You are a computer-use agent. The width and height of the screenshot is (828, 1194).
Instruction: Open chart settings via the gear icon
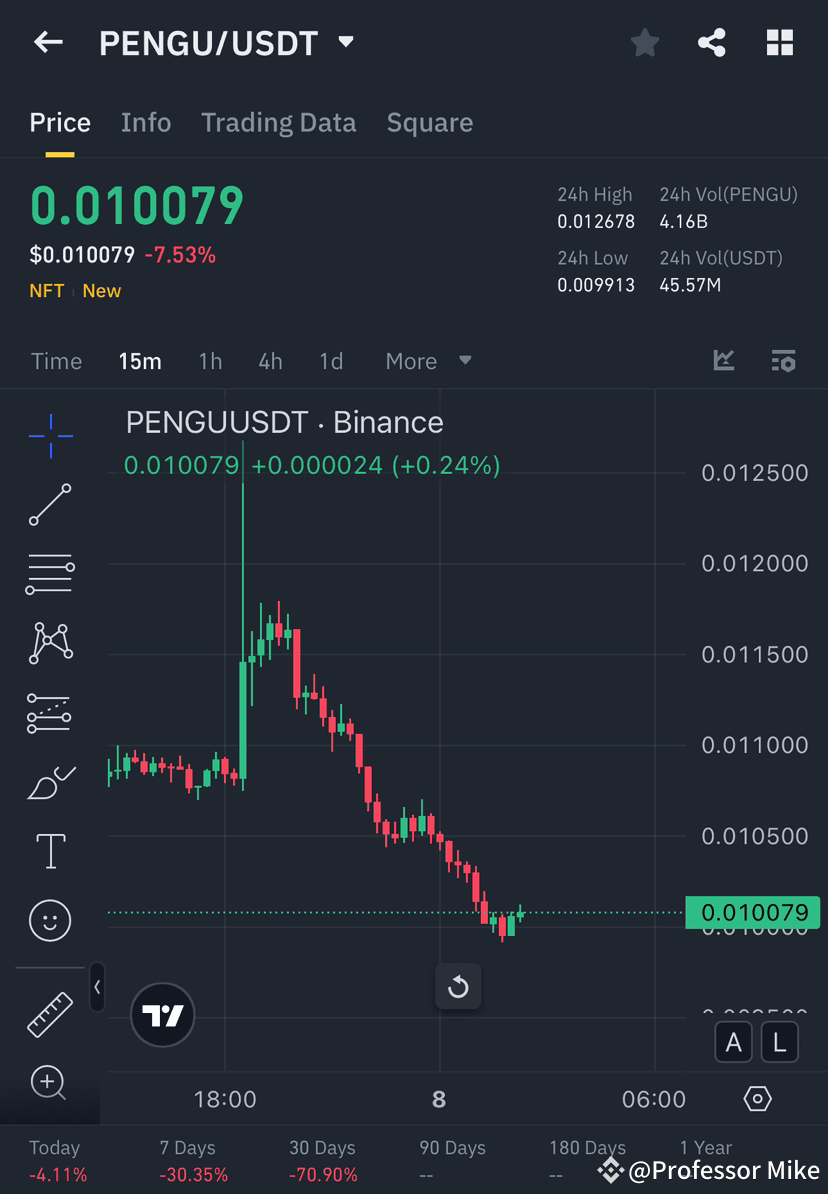click(x=757, y=1099)
